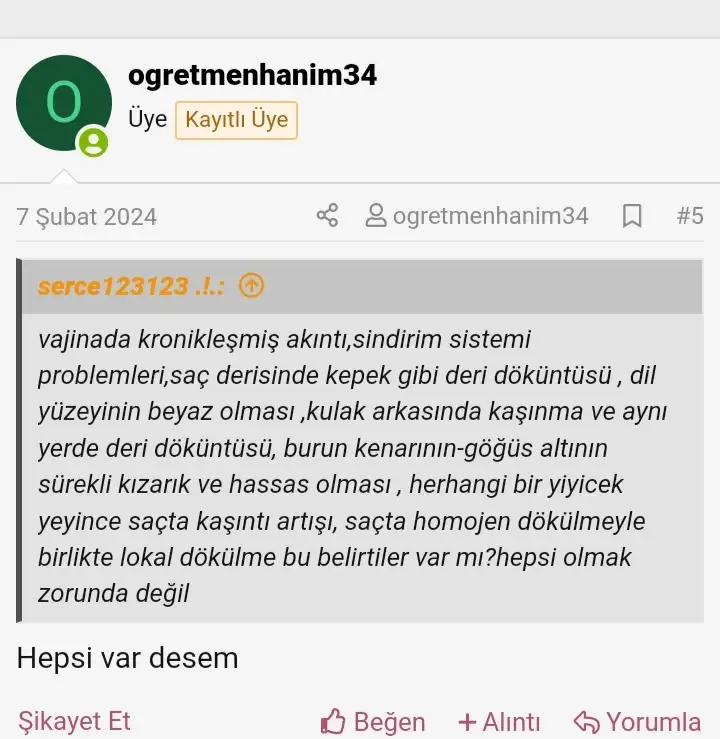Like the post with Beğen
720x739 pixels.
(x=373, y=722)
